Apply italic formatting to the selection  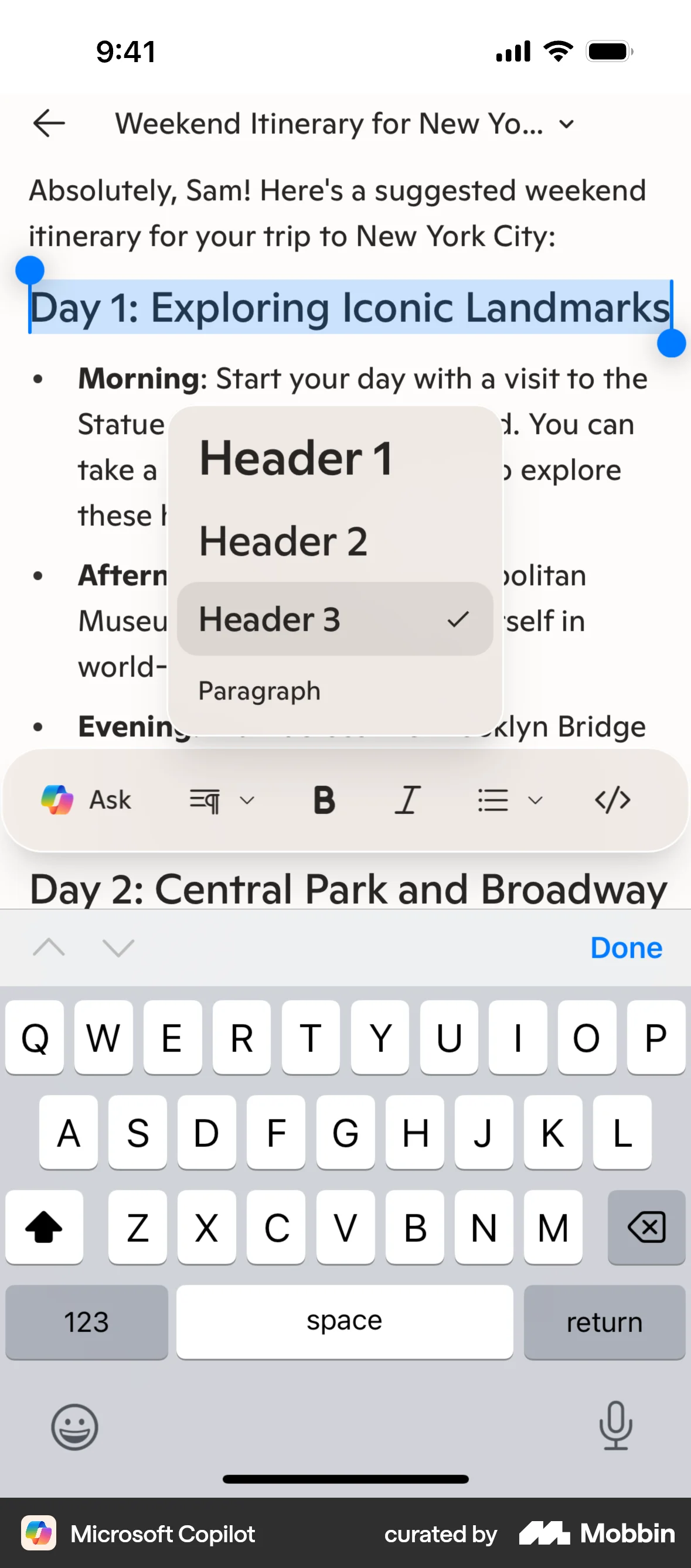click(x=408, y=799)
